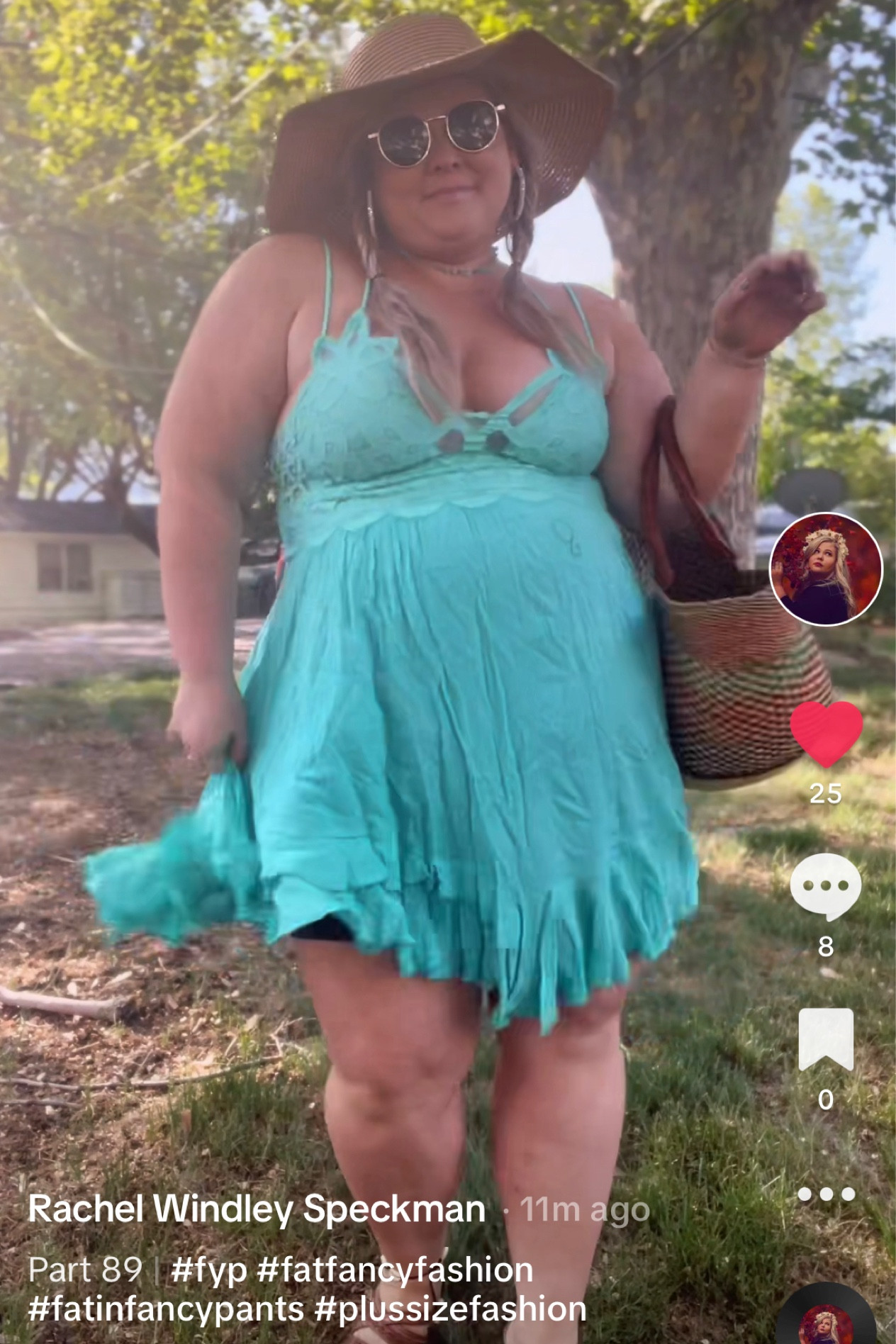Open the creator's round profile picture

click(x=826, y=569)
